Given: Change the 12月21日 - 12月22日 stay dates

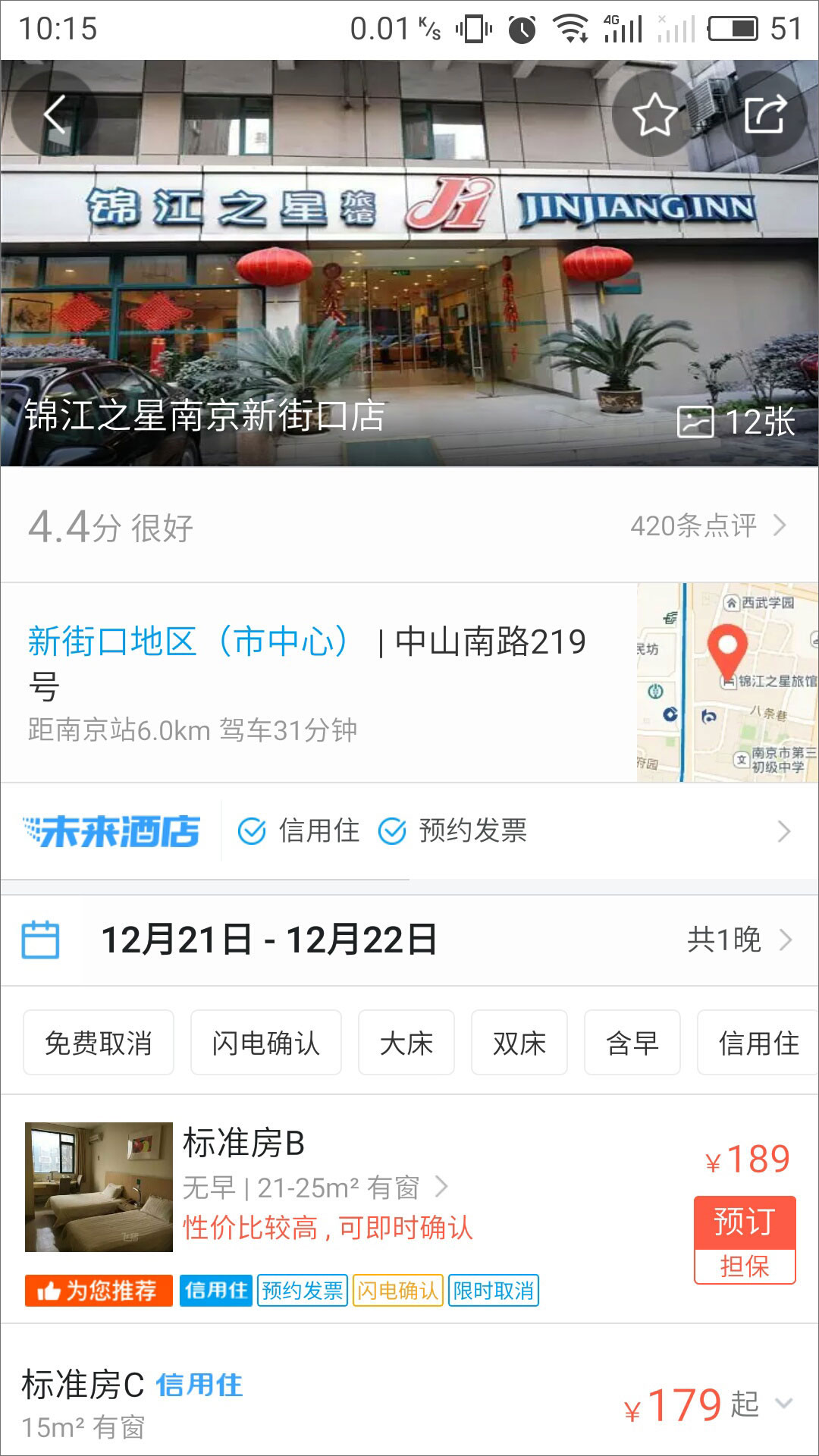Looking at the screenshot, I should click(x=269, y=940).
